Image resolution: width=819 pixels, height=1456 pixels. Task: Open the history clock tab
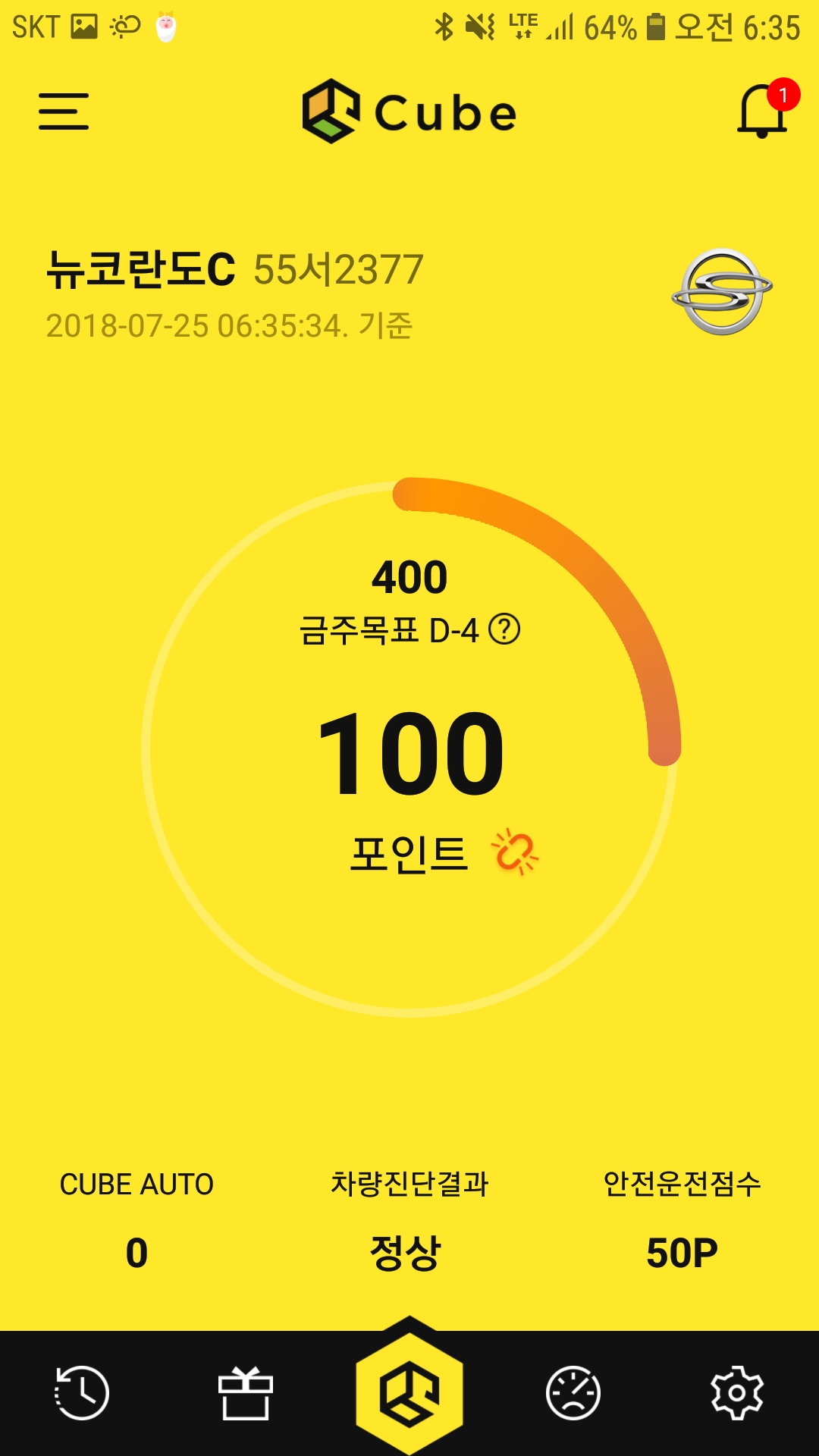point(82,1393)
